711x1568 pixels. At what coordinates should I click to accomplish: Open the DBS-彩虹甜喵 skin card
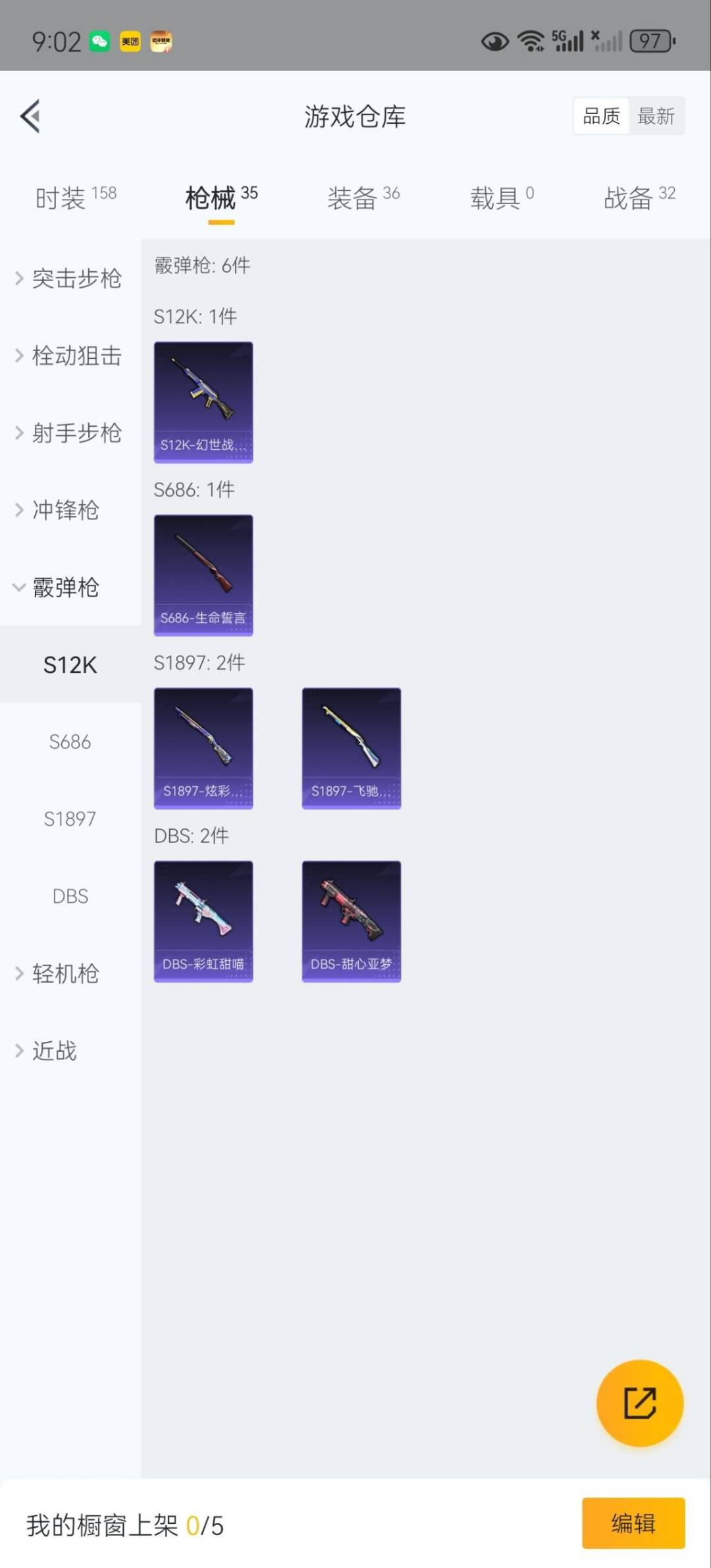point(203,921)
